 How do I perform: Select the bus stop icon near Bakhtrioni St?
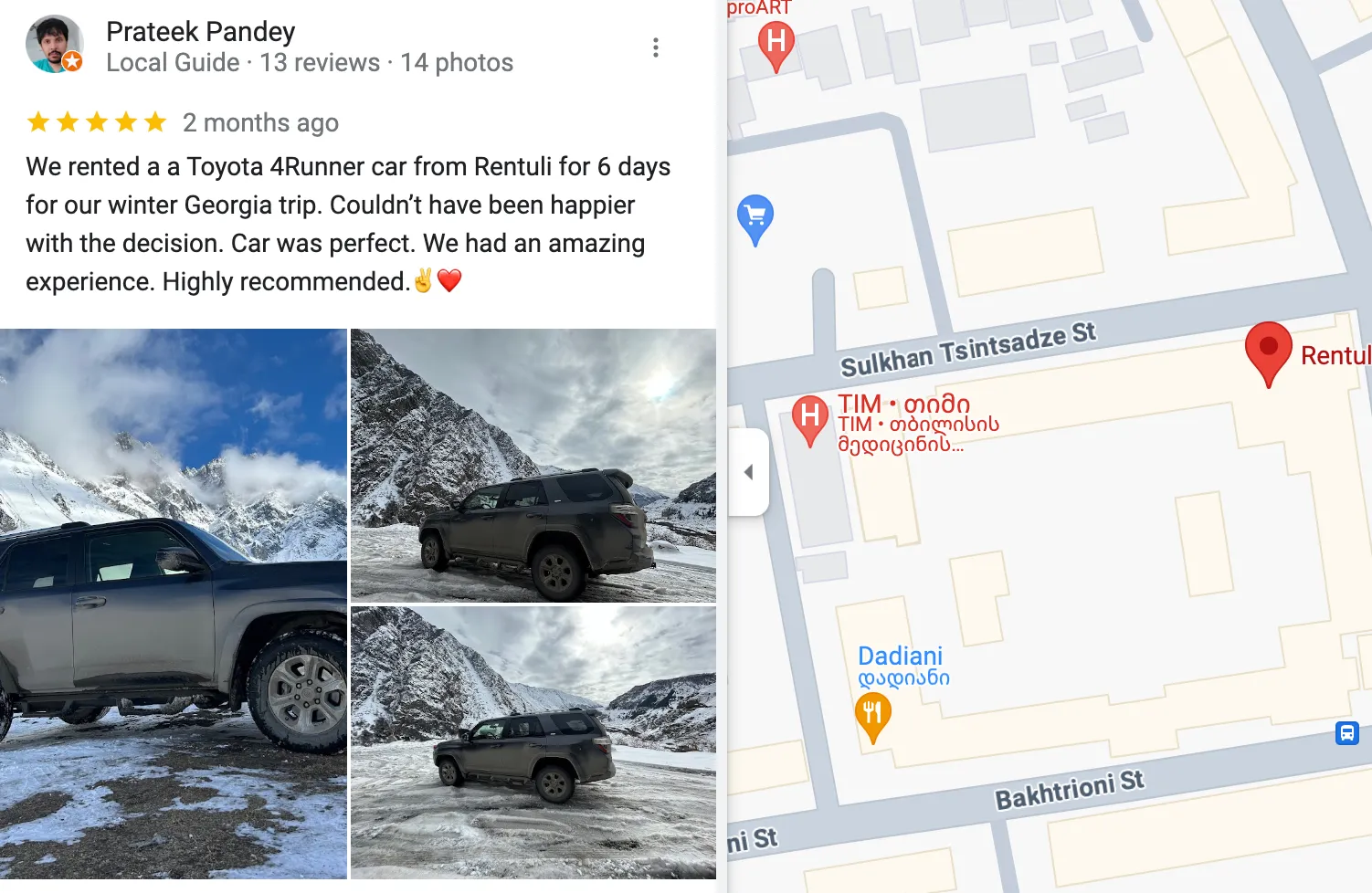[x=1346, y=732]
